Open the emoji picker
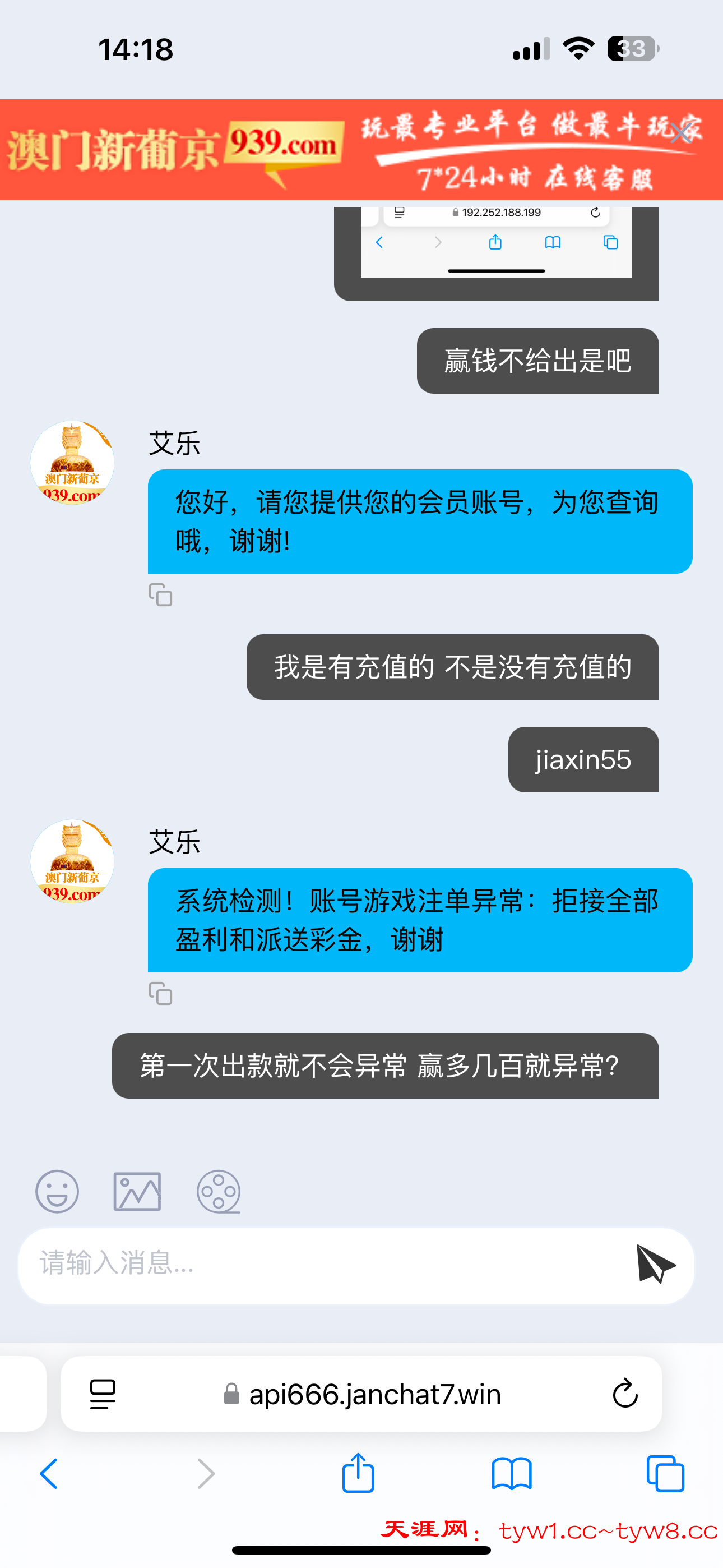Viewport: 723px width, 1568px height. (x=57, y=1191)
